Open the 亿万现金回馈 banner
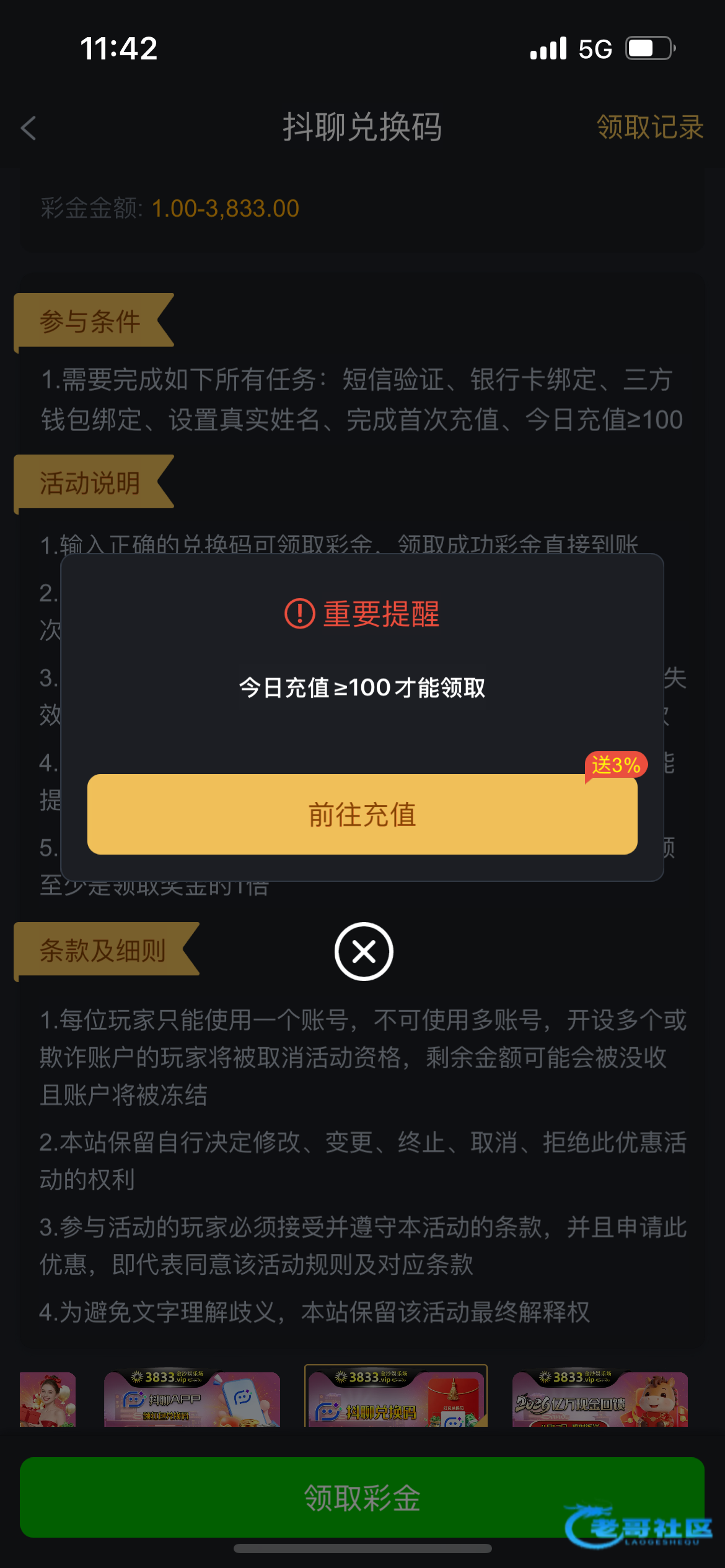Screen dimensions: 725x1568 pyautogui.click(x=600, y=1399)
